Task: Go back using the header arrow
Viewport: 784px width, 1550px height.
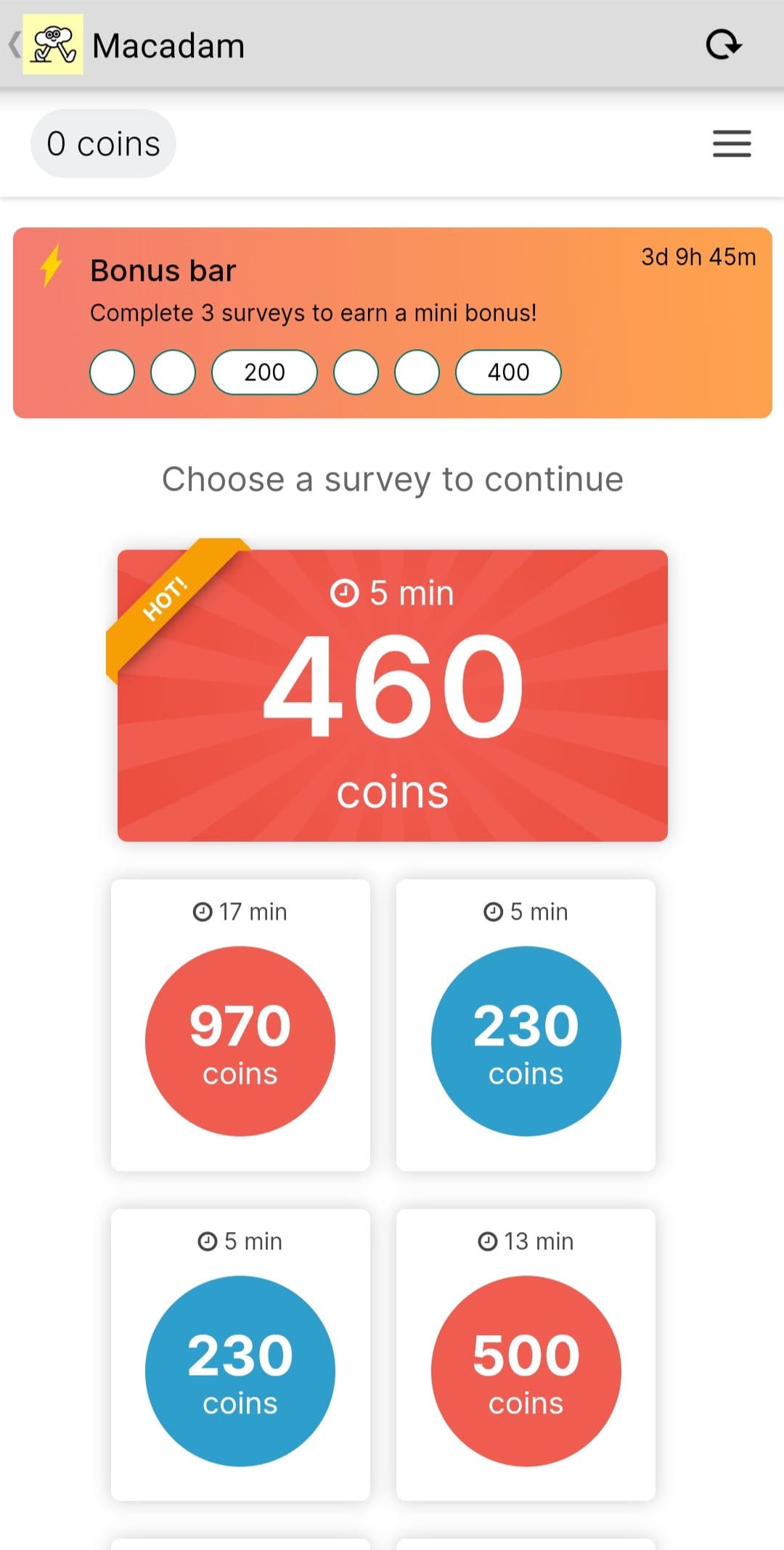Action: (x=15, y=45)
